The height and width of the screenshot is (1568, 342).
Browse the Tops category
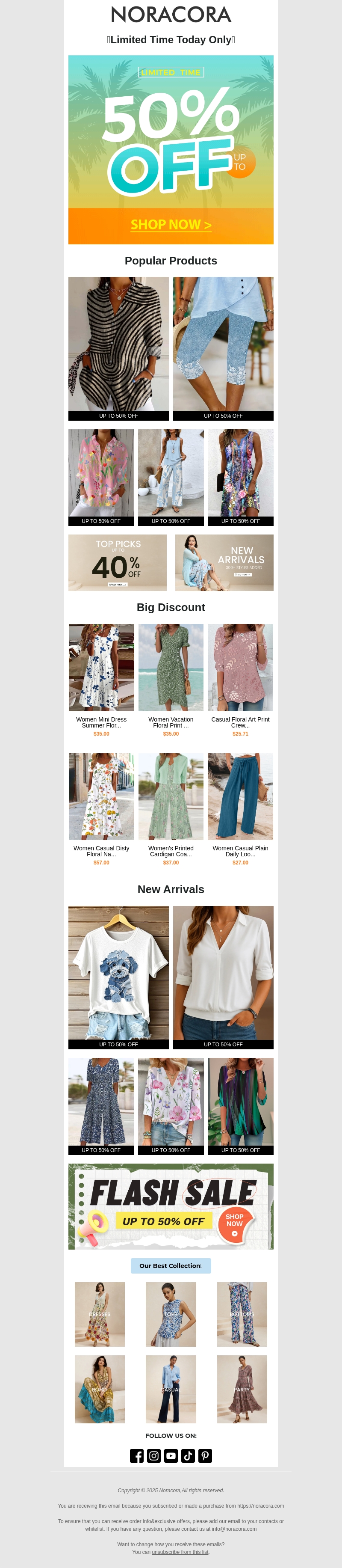click(x=171, y=1313)
